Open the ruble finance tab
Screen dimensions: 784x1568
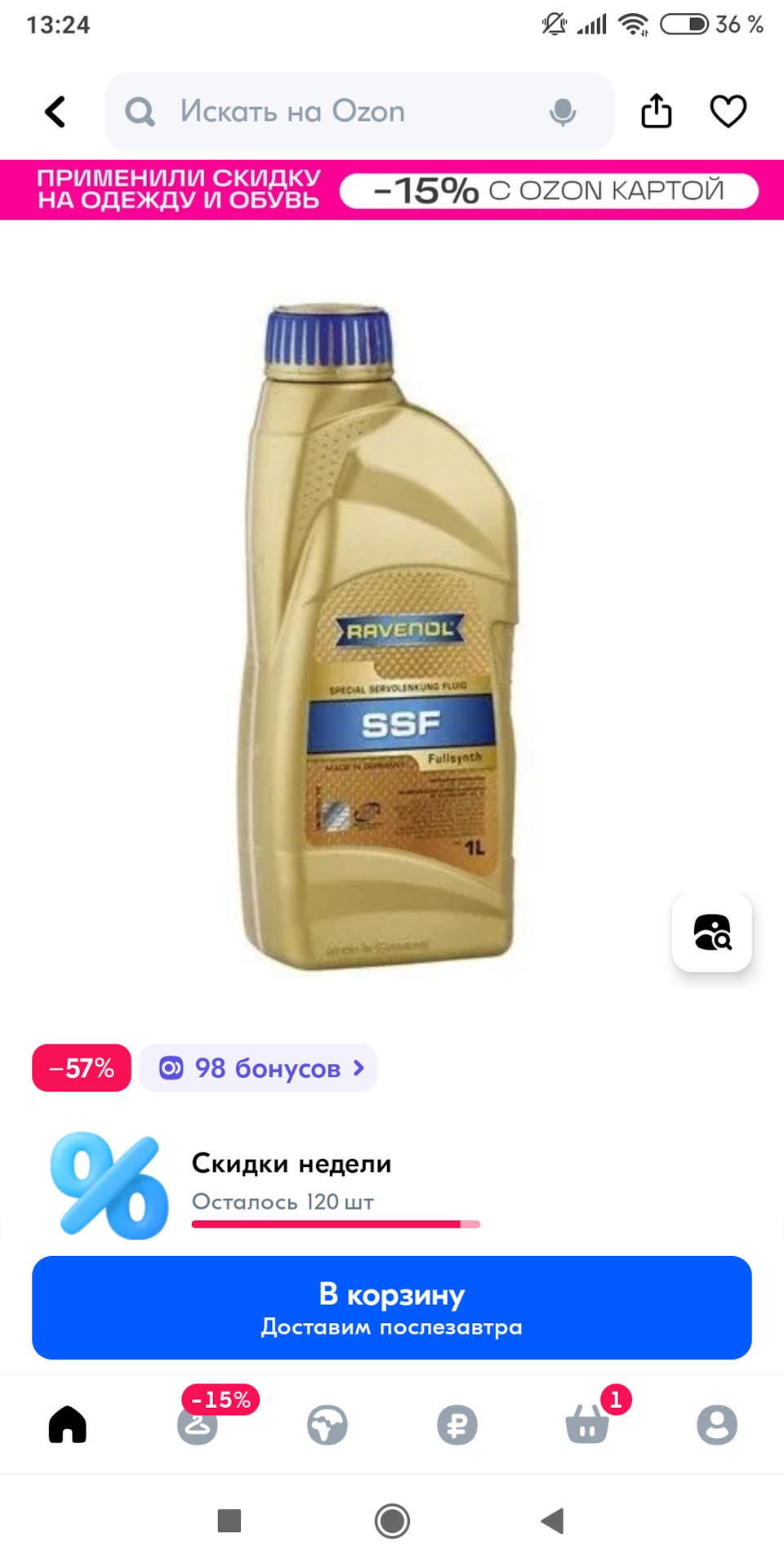click(x=457, y=1425)
